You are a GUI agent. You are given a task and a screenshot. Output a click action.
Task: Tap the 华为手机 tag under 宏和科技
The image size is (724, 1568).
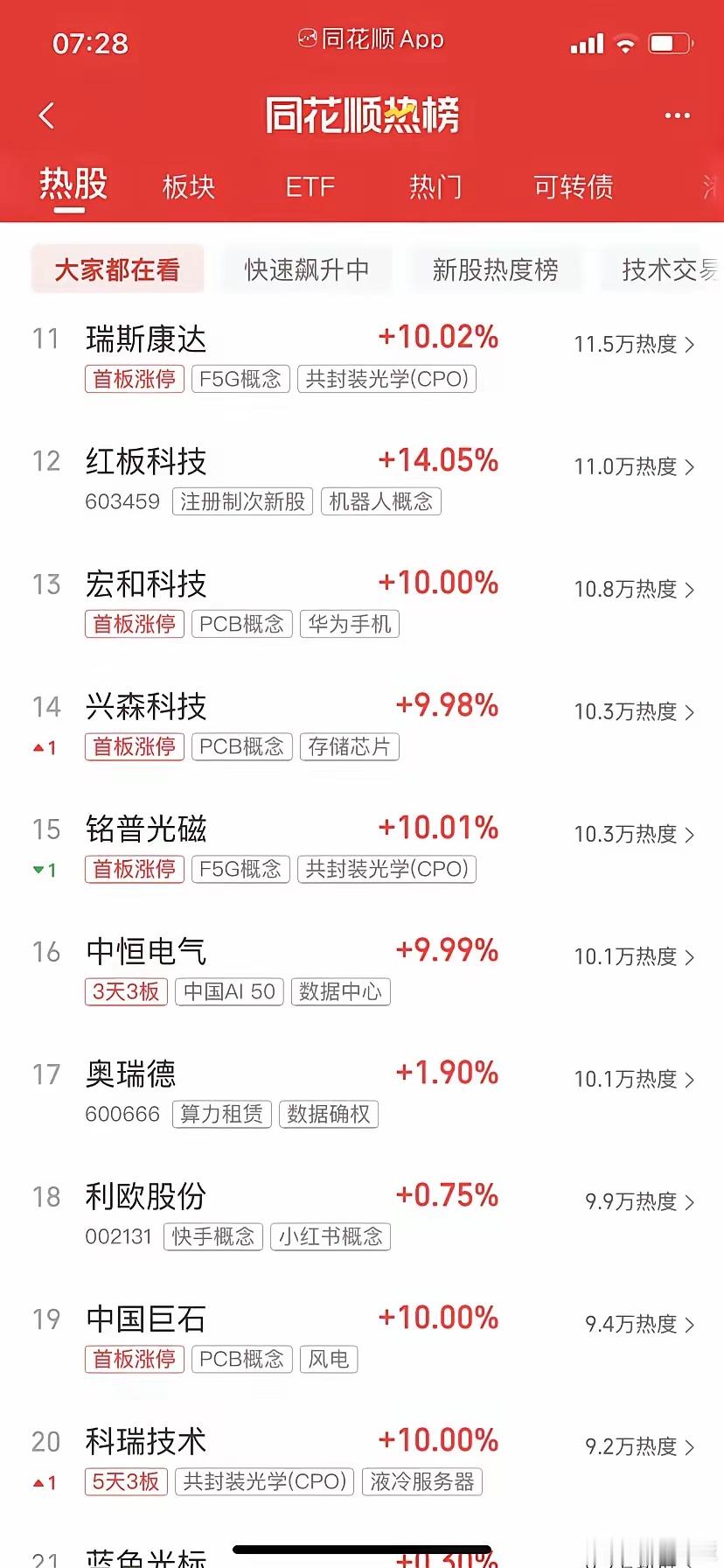click(x=349, y=624)
